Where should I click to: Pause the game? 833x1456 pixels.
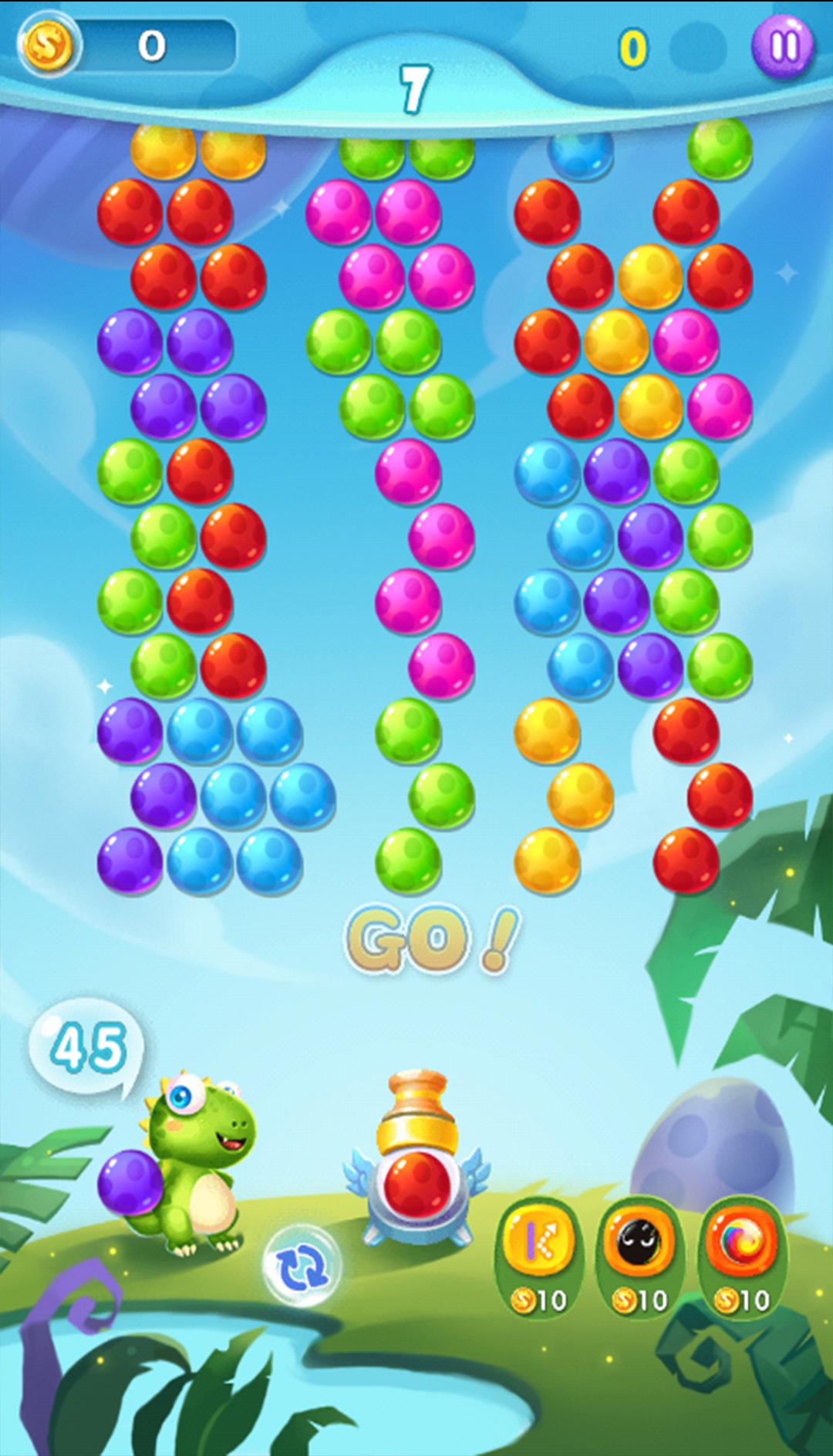click(782, 45)
